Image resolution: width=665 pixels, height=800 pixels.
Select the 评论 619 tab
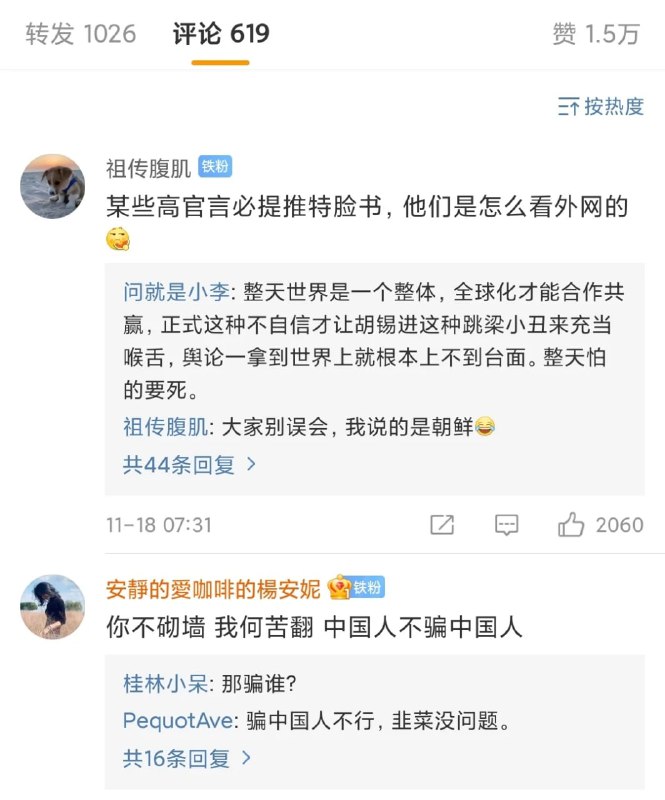tap(221, 34)
